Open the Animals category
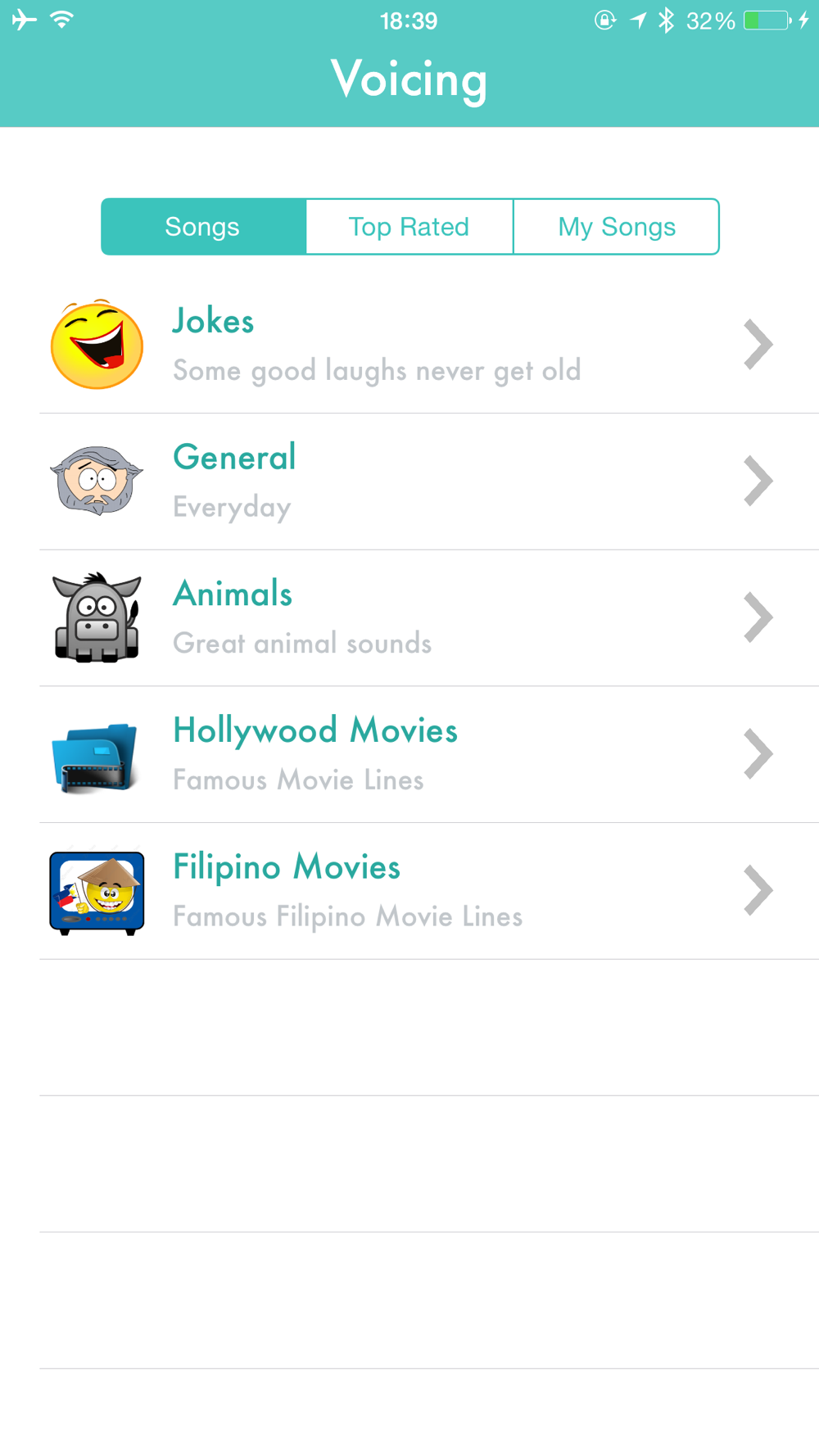The image size is (819, 1456). tap(409, 617)
